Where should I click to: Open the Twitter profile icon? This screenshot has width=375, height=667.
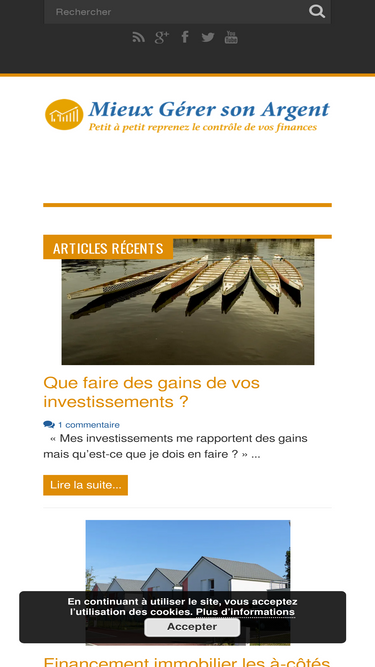pyautogui.click(x=208, y=37)
